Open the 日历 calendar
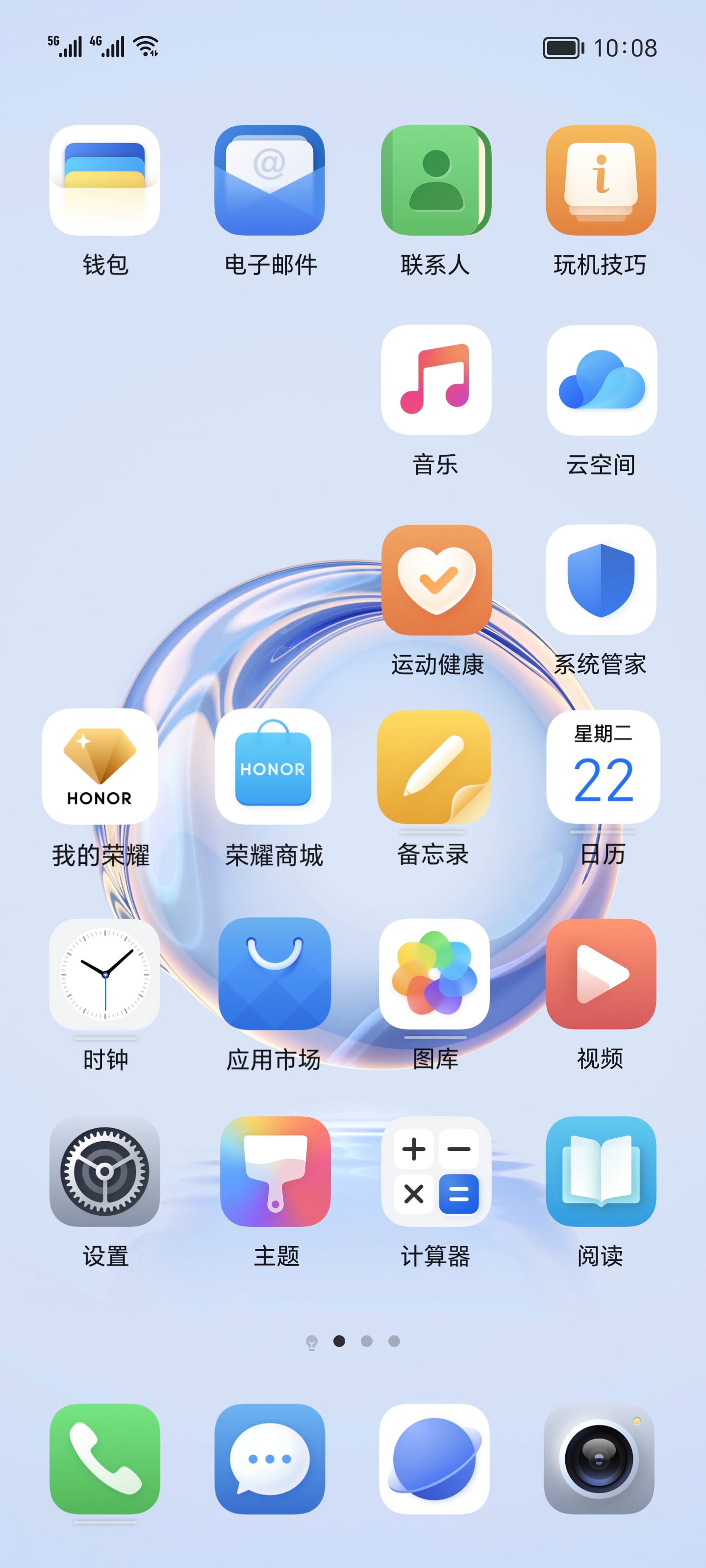Image resolution: width=706 pixels, height=1568 pixels. point(603,766)
